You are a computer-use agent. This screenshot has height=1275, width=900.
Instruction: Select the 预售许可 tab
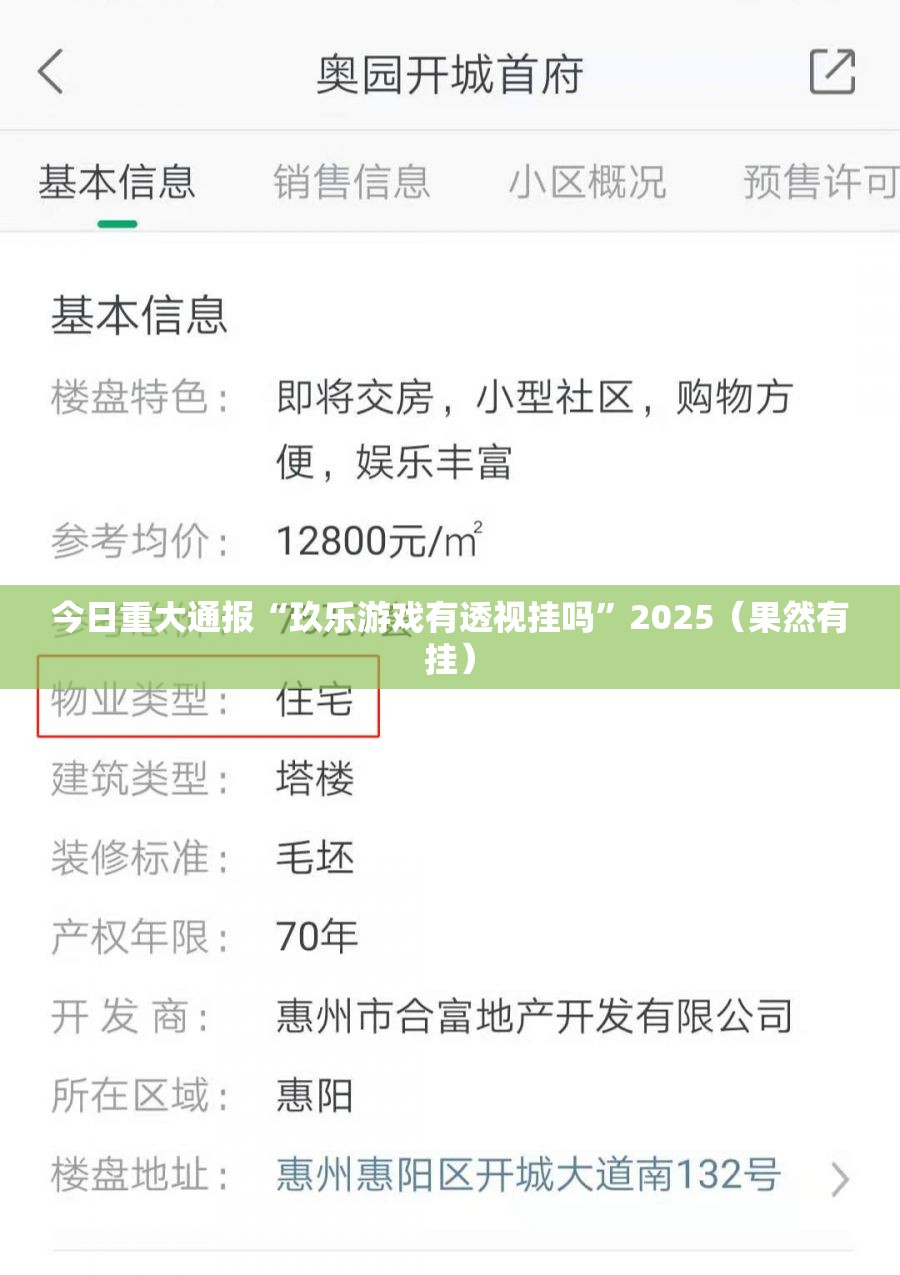coord(820,183)
